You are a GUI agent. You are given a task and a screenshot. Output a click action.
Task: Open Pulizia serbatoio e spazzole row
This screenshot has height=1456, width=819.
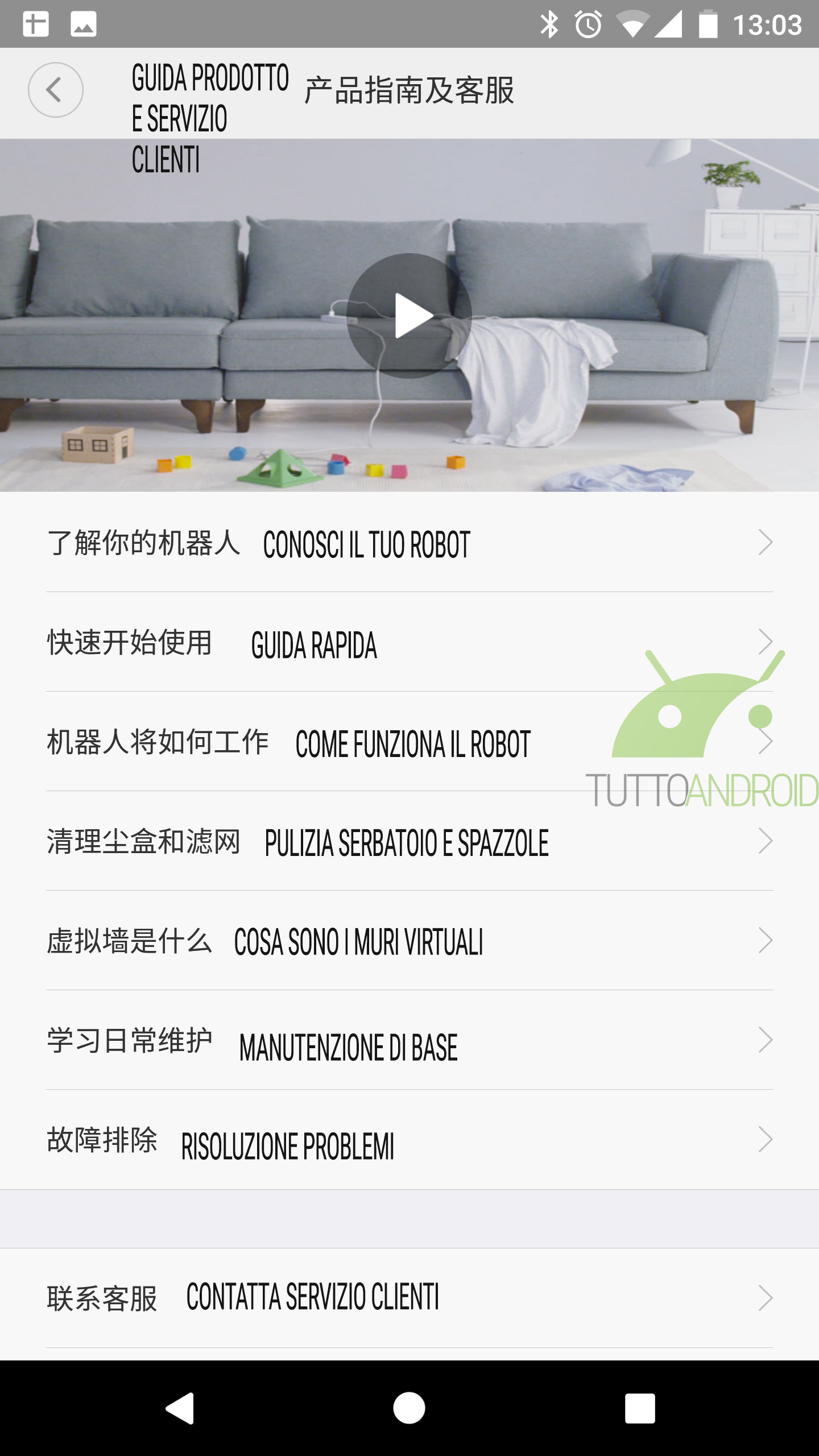coord(409,841)
